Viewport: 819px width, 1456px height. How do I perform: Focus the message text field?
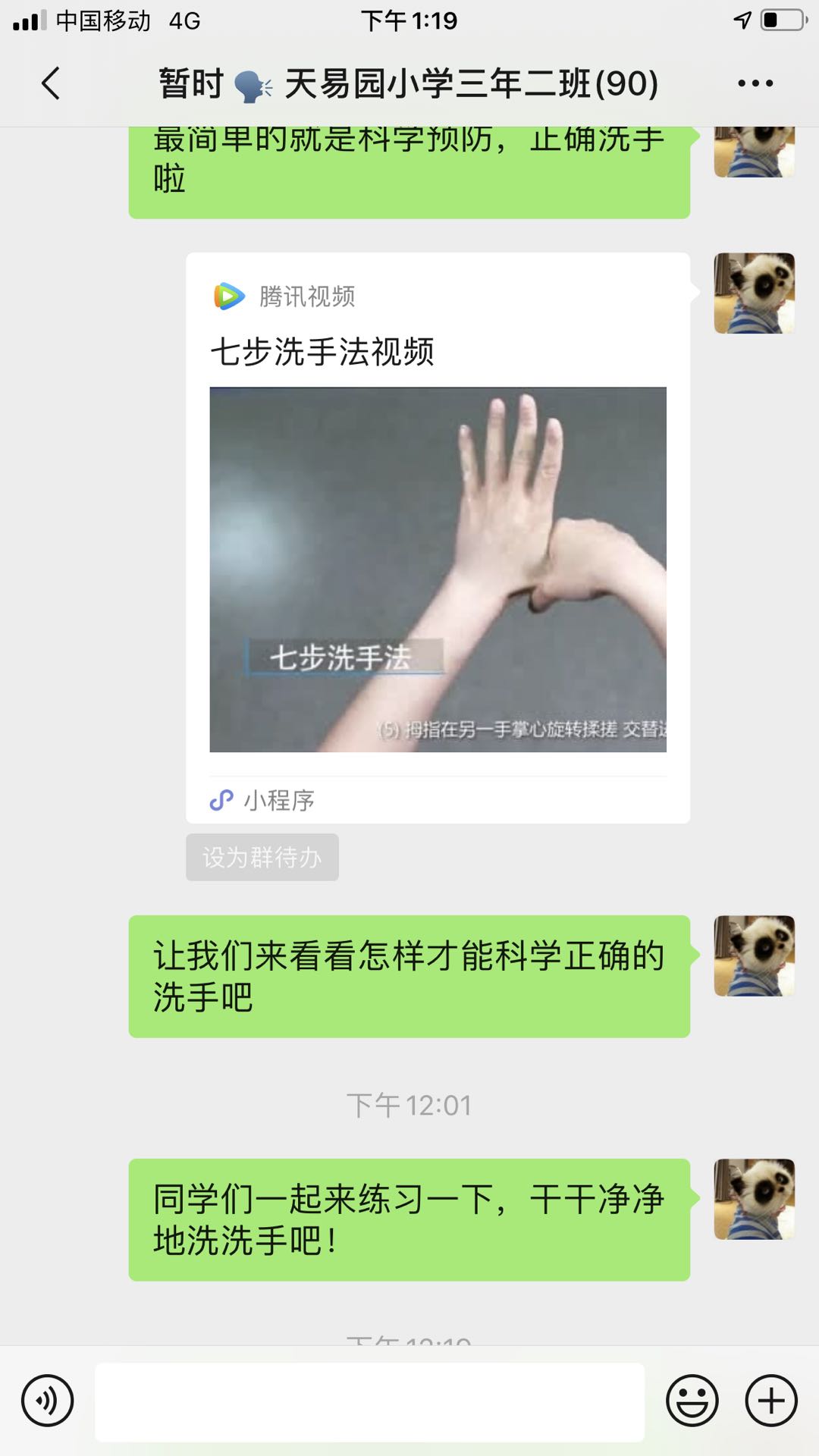[369, 1401]
